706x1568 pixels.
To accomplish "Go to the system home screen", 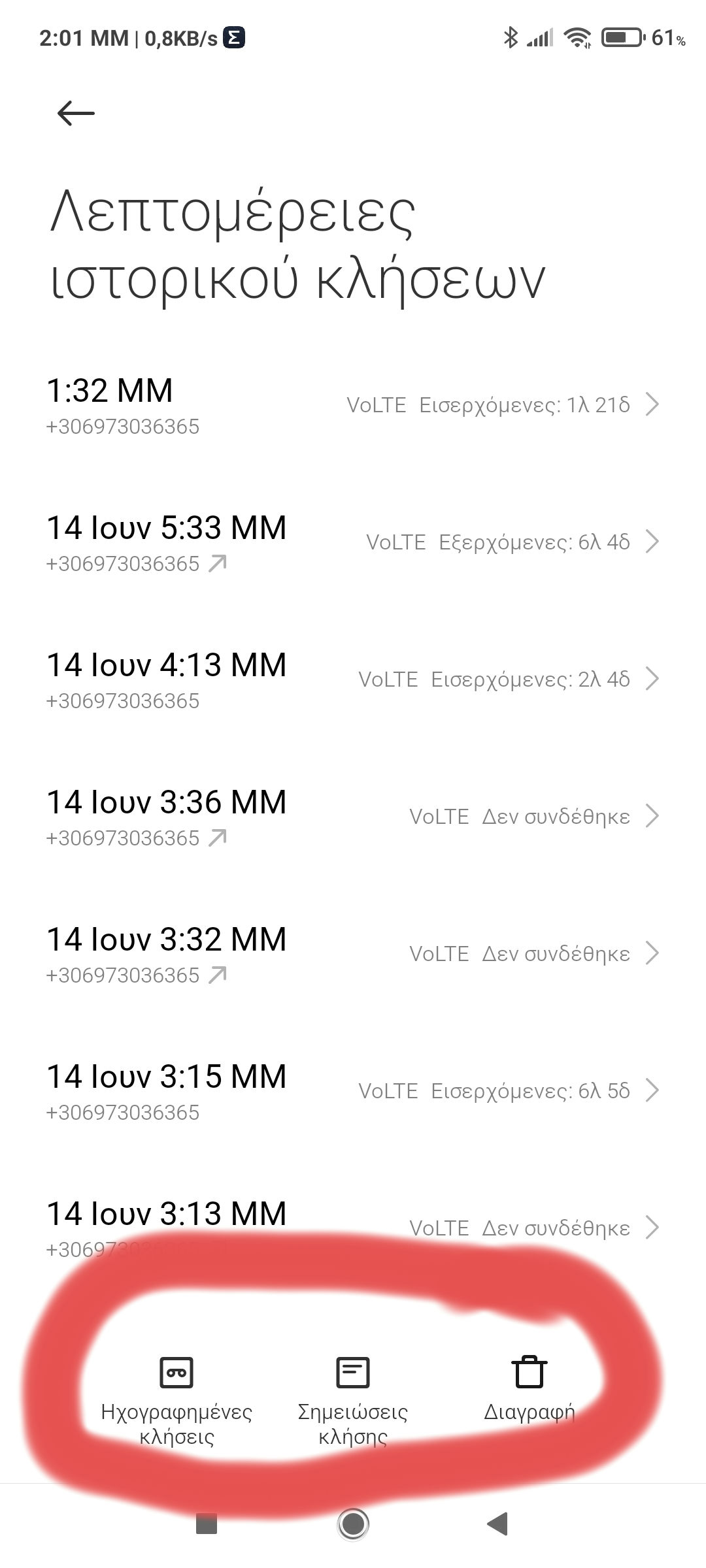I will point(353,1524).
